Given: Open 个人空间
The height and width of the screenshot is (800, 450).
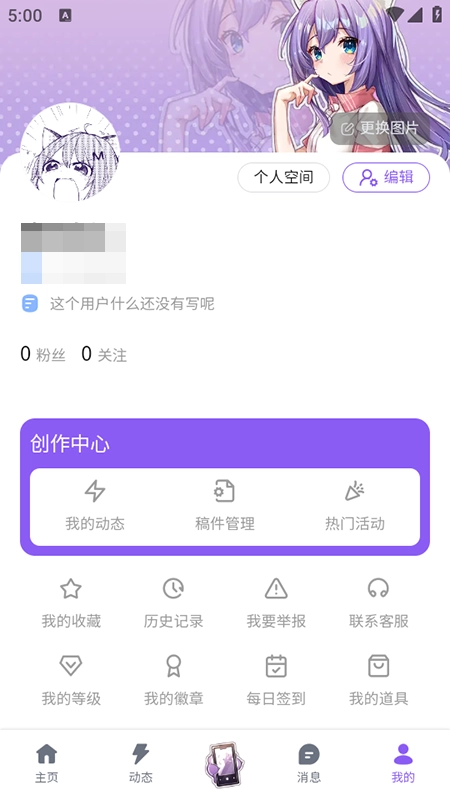Looking at the screenshot, I should (x=283, y=178).
